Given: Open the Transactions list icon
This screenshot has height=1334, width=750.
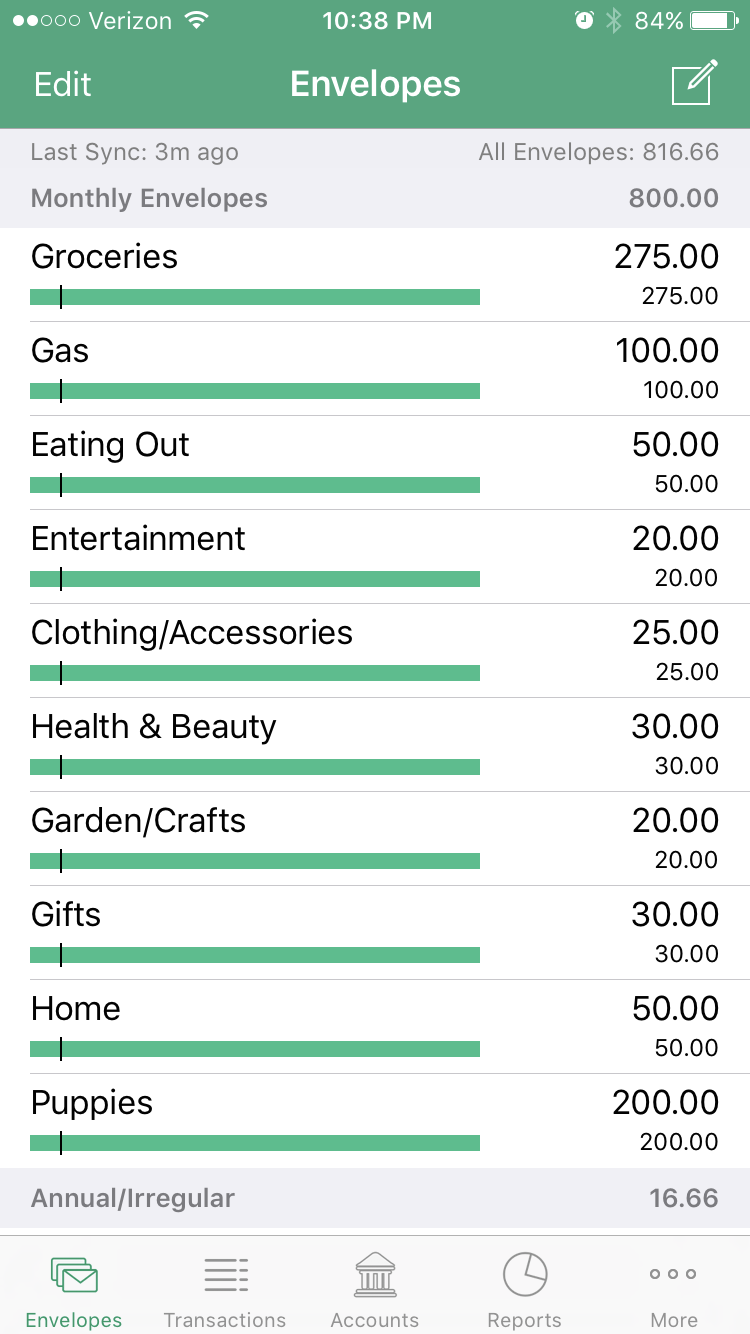Looking at the screenshot, I should [x=225, y=1276].
